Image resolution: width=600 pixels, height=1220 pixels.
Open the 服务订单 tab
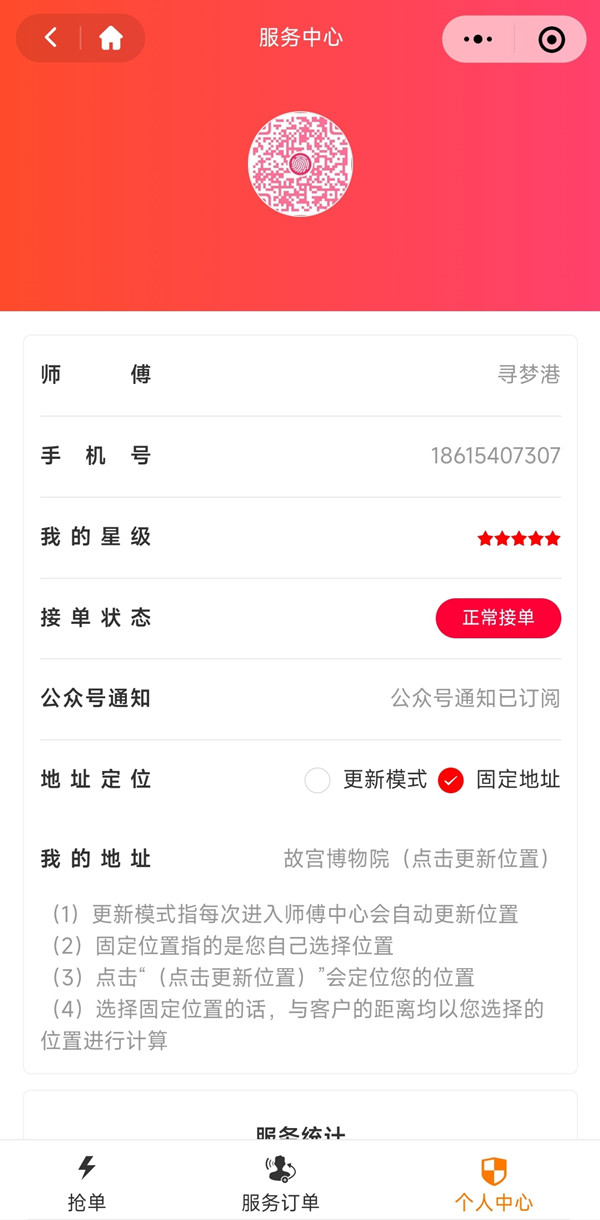[x=280, y=1182]
